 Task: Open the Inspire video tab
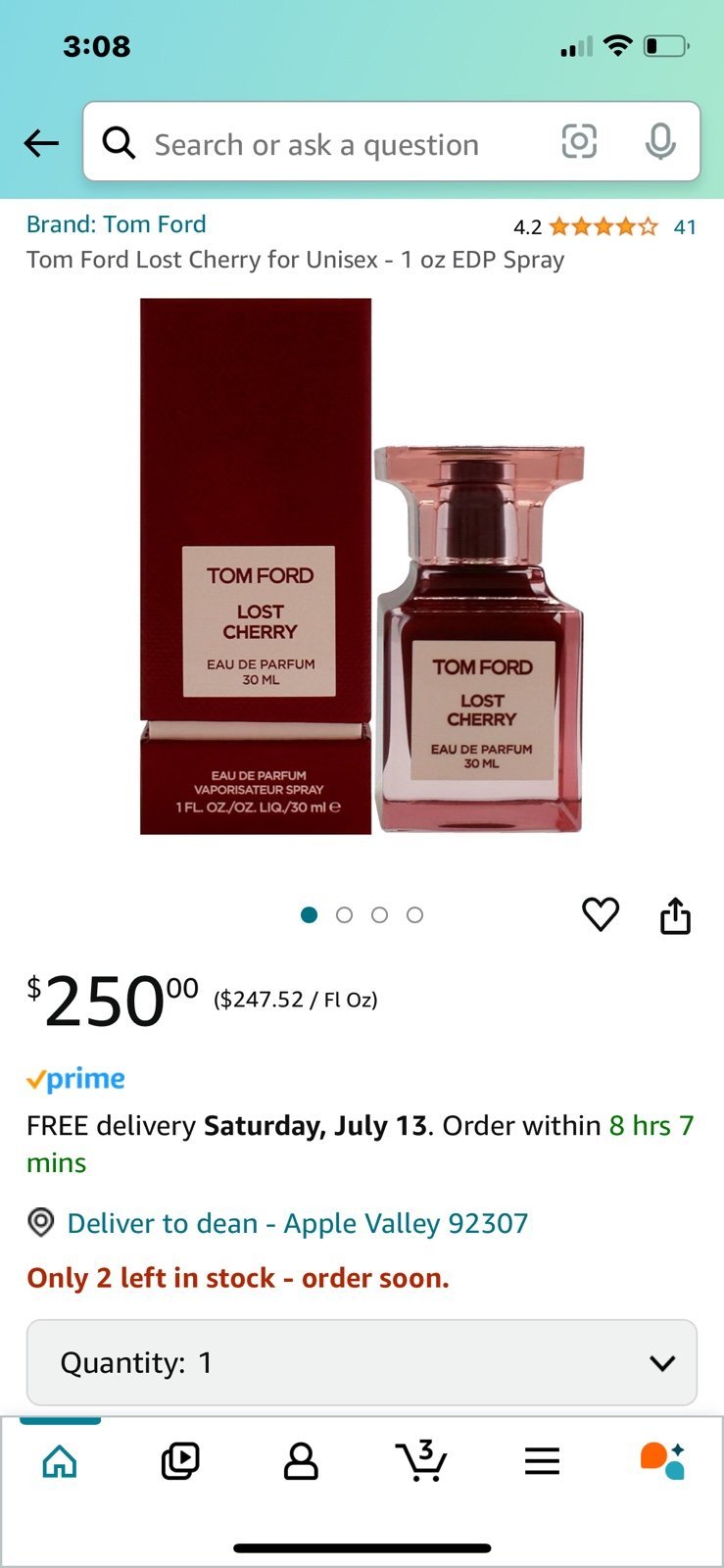(180, 1461)
